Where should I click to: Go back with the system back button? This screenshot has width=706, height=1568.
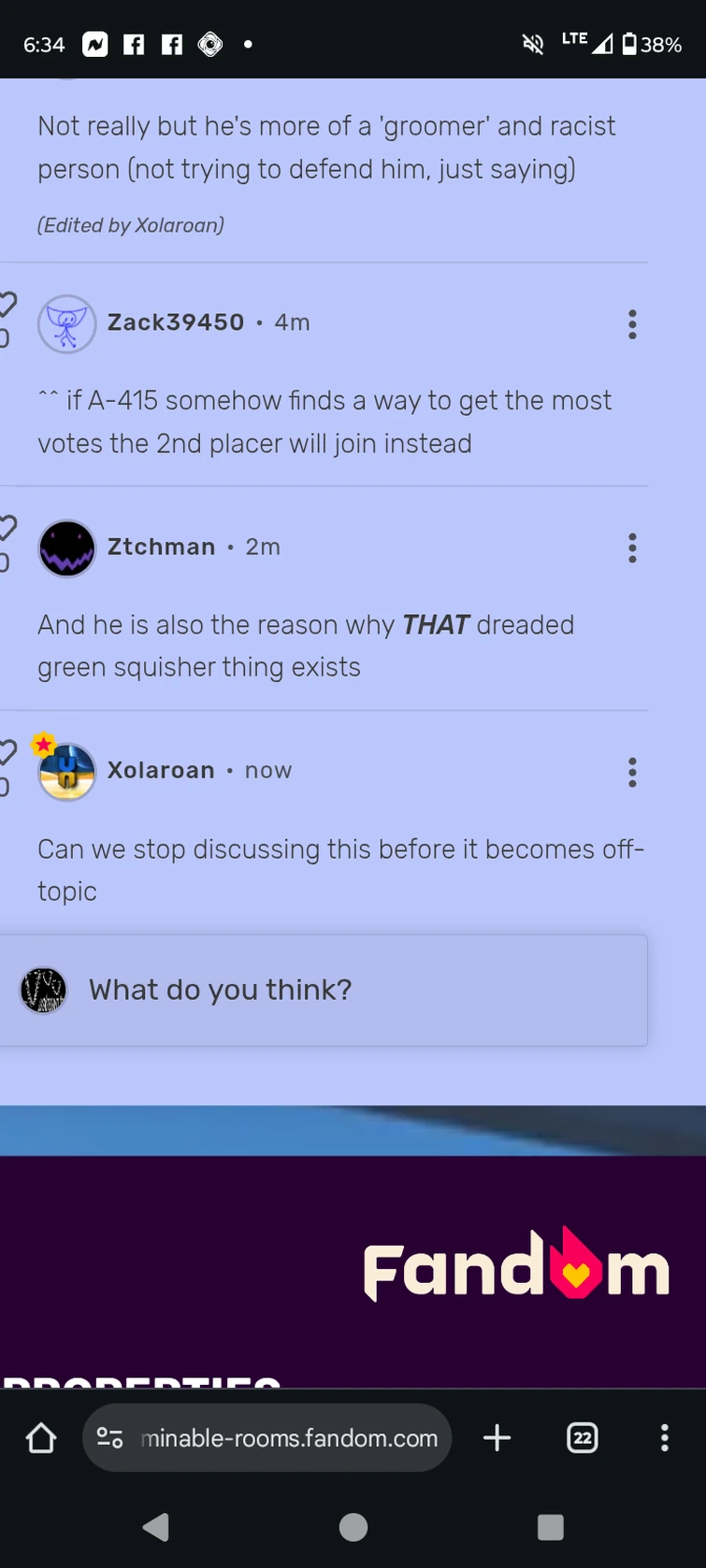coord(155,1527)
